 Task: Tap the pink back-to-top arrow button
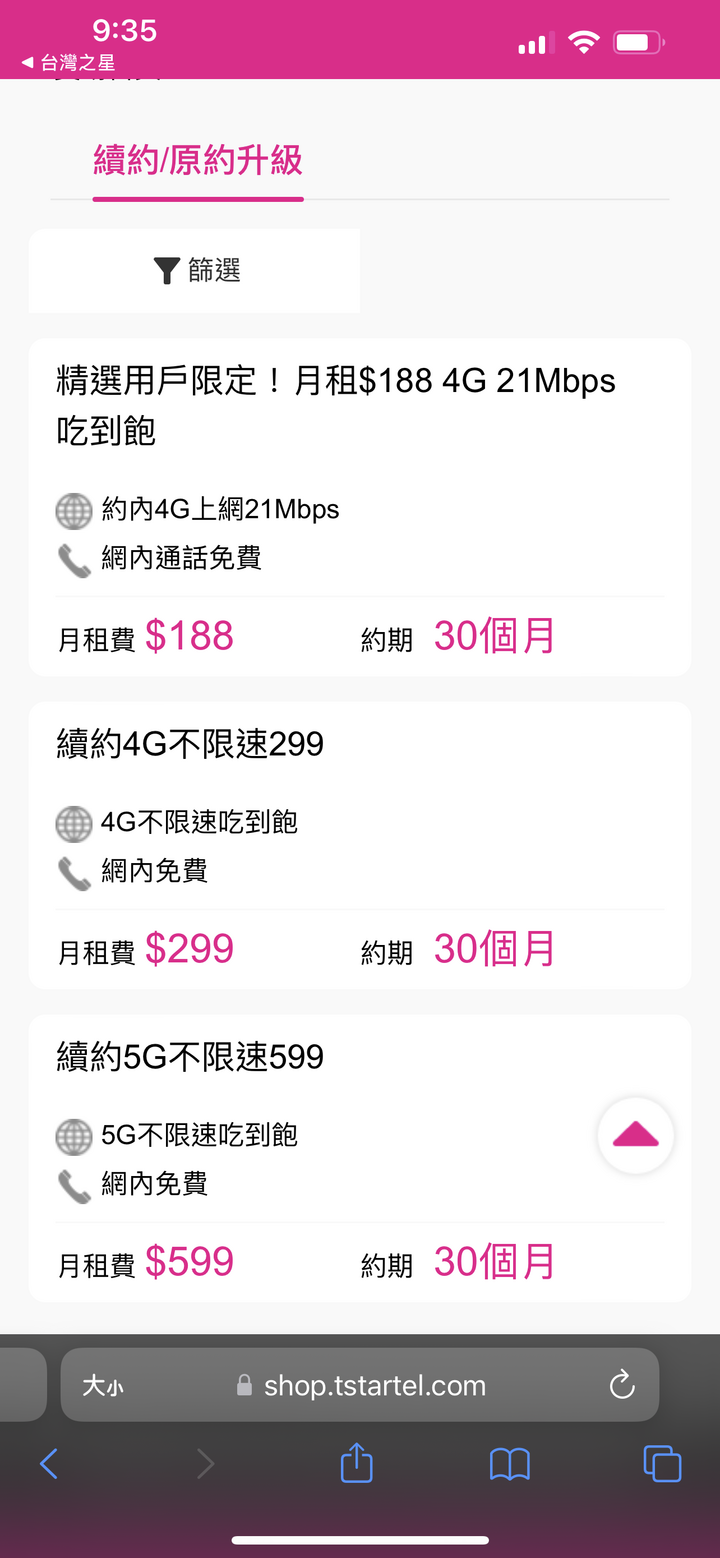point(635,1135)
